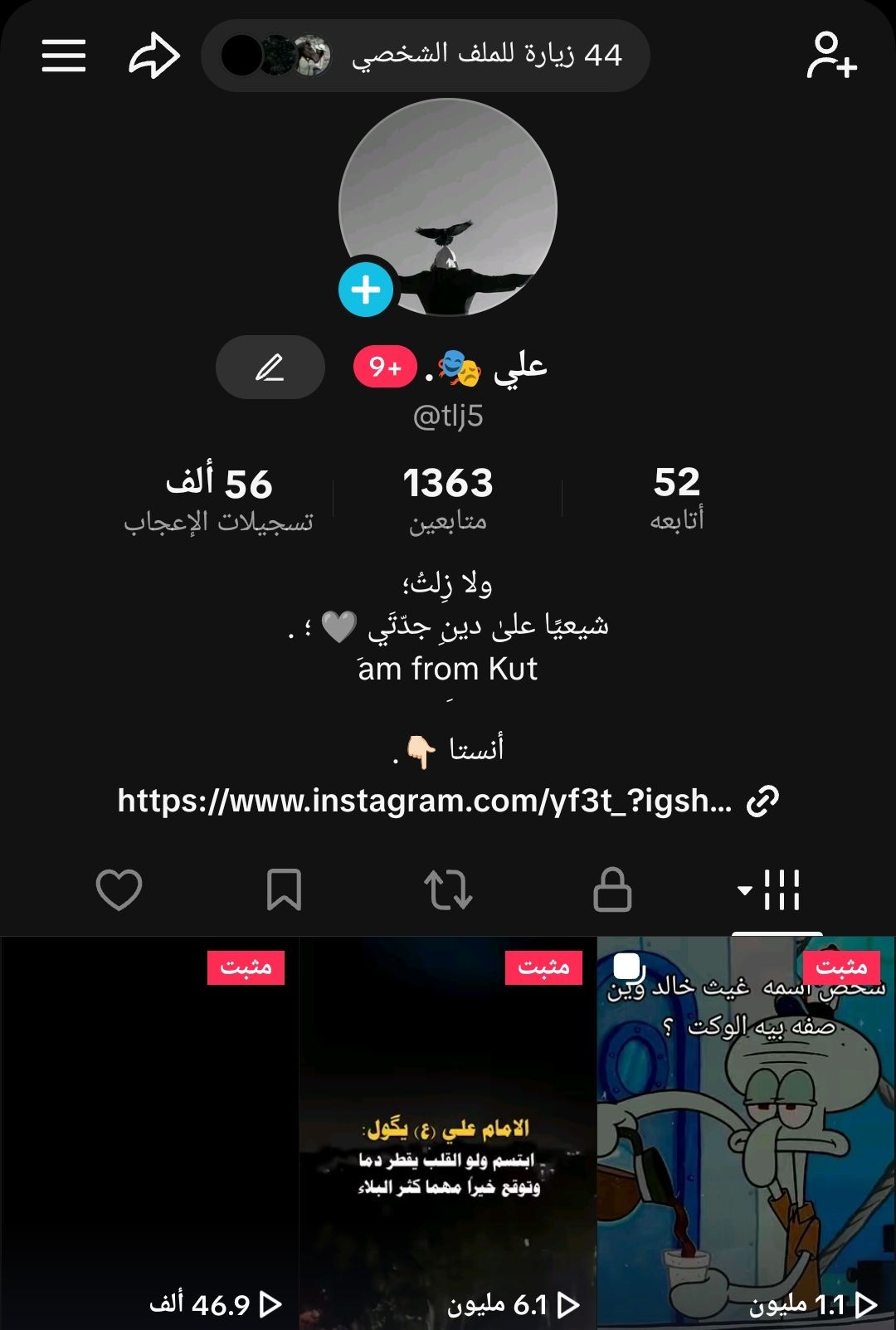View the 1363 followers list
This screenshot has height=1330, width=896.
448,498
